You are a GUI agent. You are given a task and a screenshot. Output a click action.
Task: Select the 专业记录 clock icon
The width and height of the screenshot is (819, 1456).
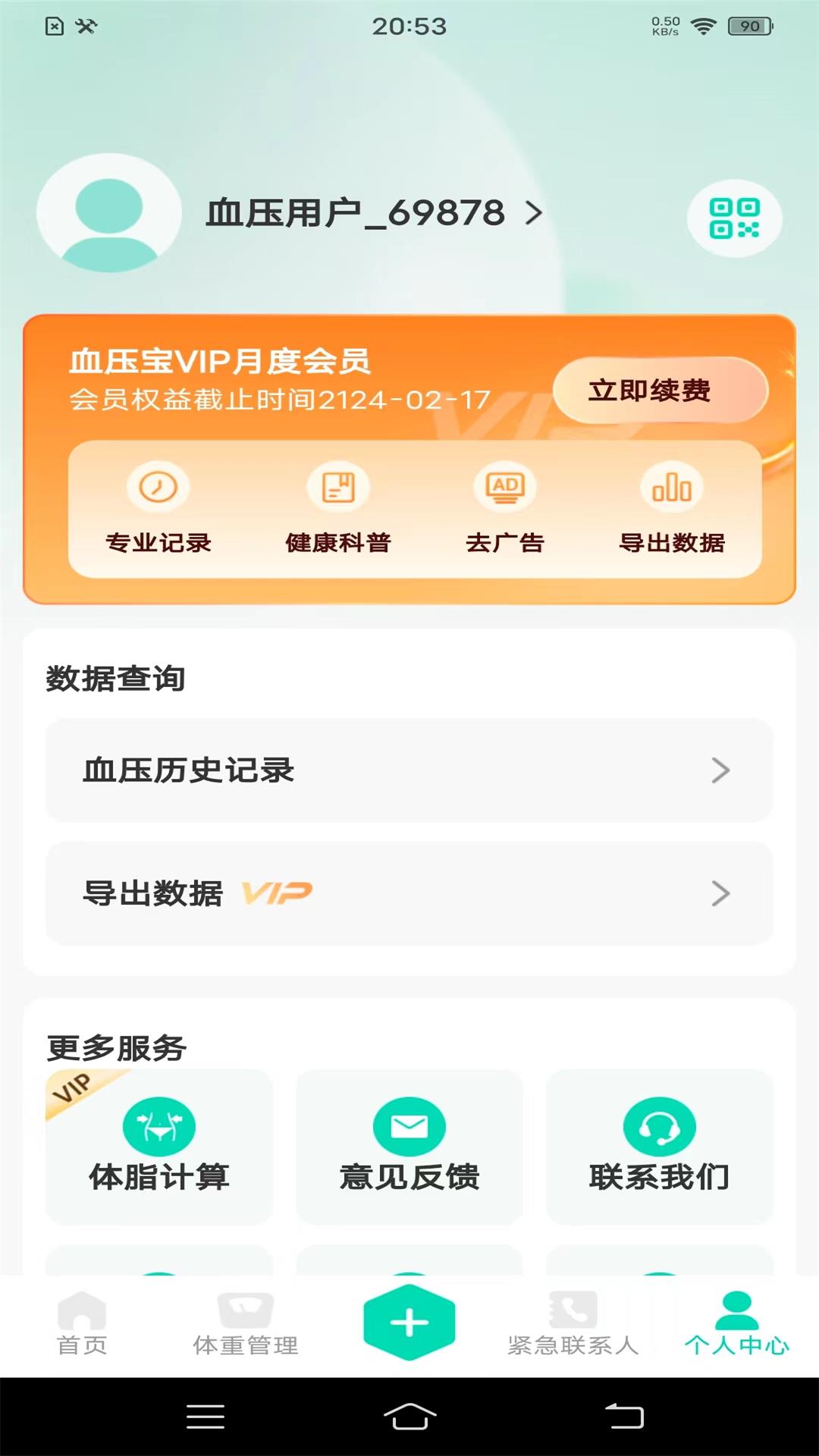(x=158, y=488)
